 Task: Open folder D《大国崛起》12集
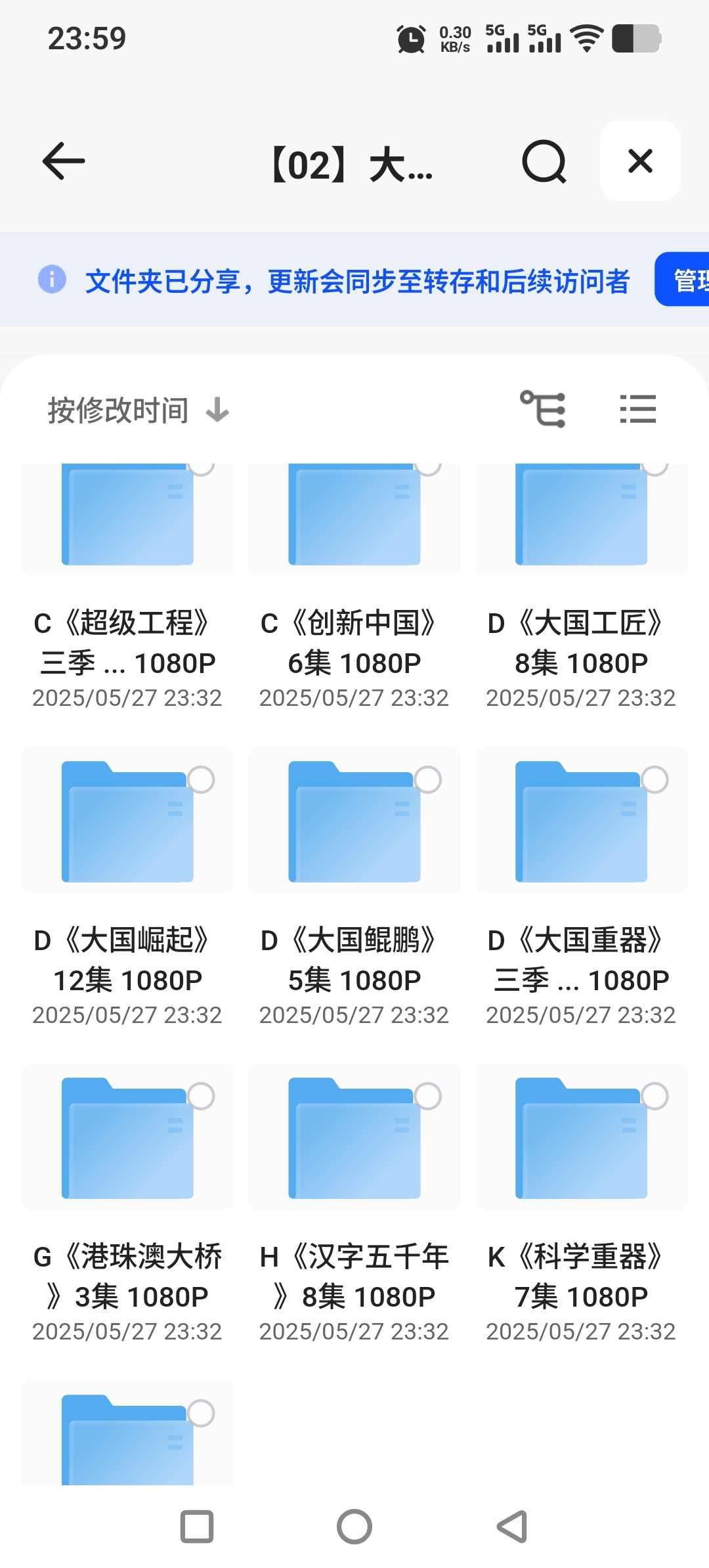pyautogui.click(x=127, y=821)
